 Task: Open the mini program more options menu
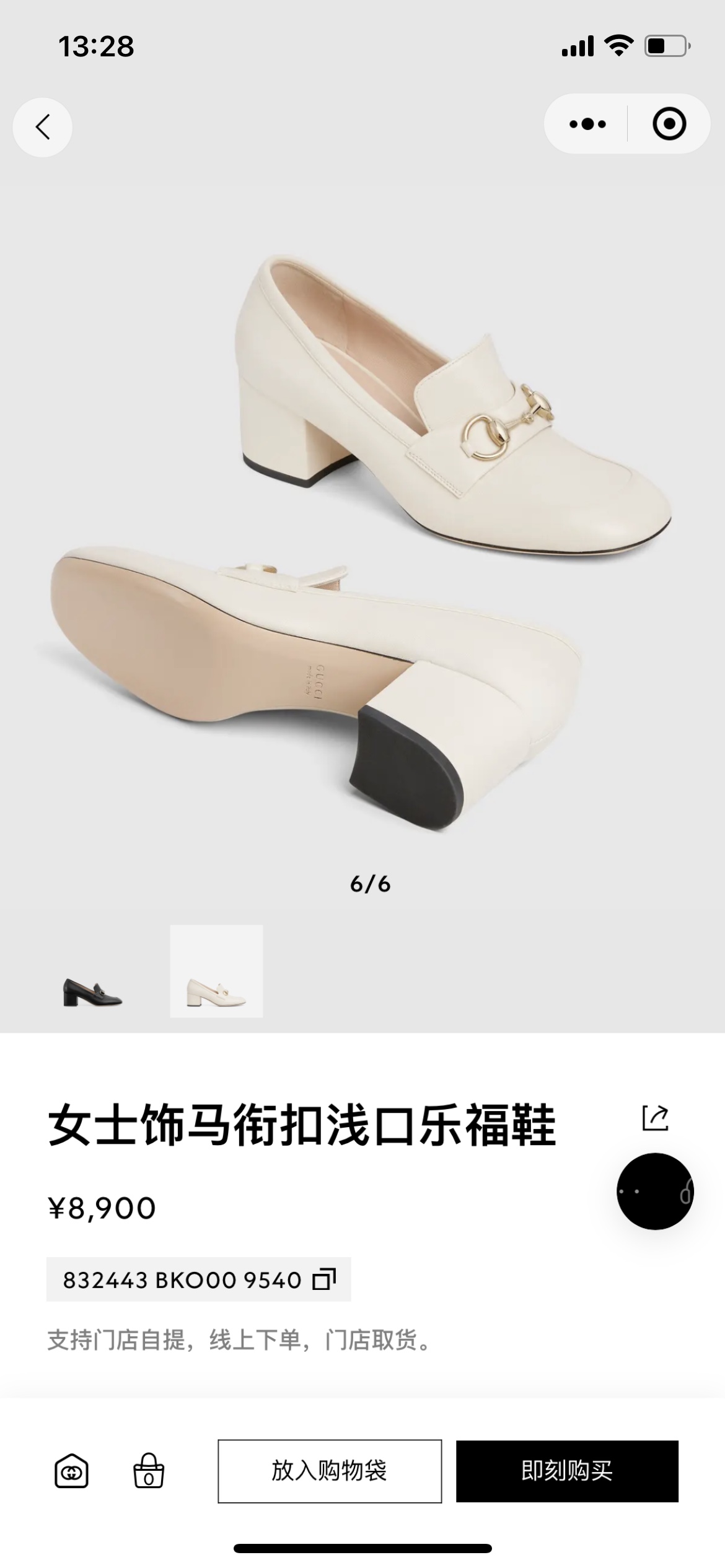(x=587, y=124)
